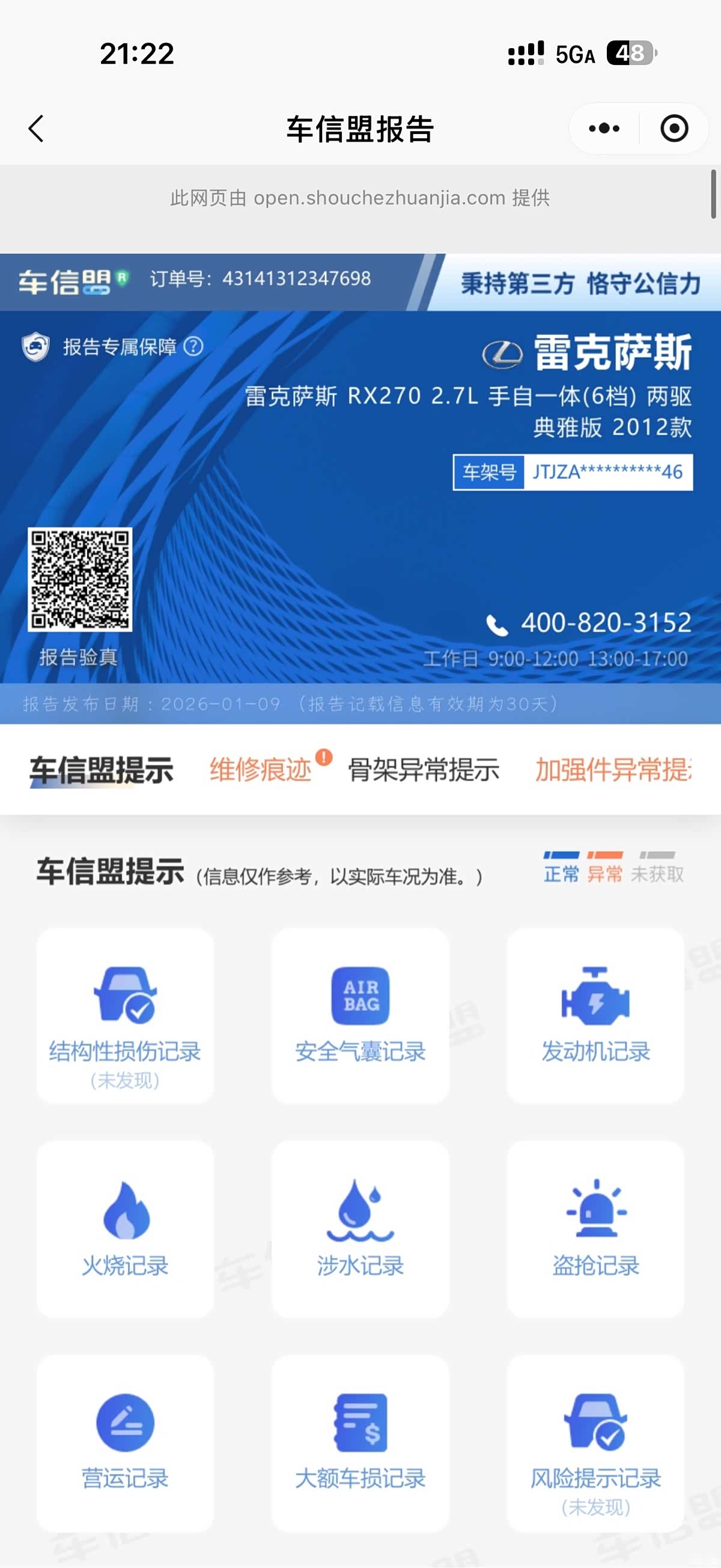The image size is (721, 1568).
Task: Open the 盗抢记录 card
Action: pos(595,1230)
